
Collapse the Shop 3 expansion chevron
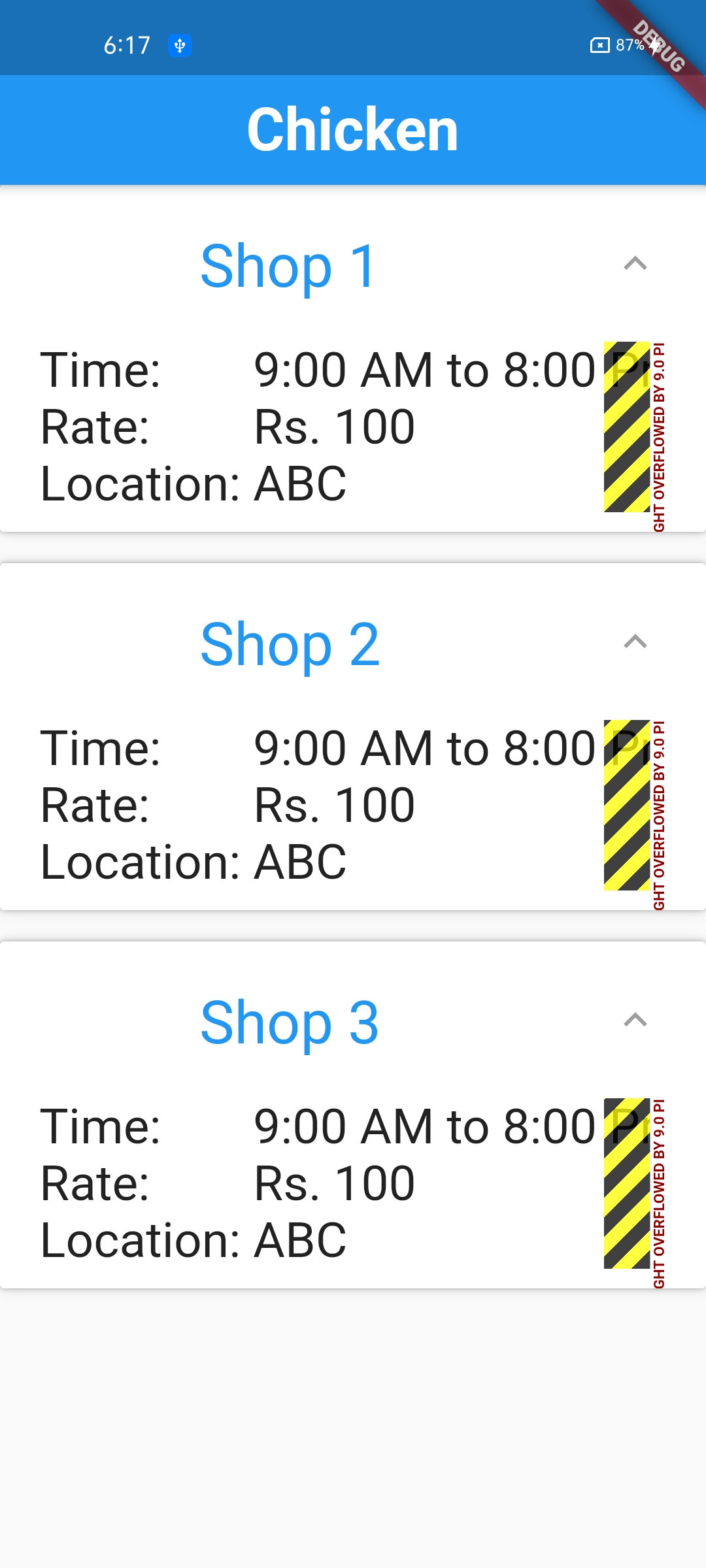pyautogui.click(x=635, y=1020)
